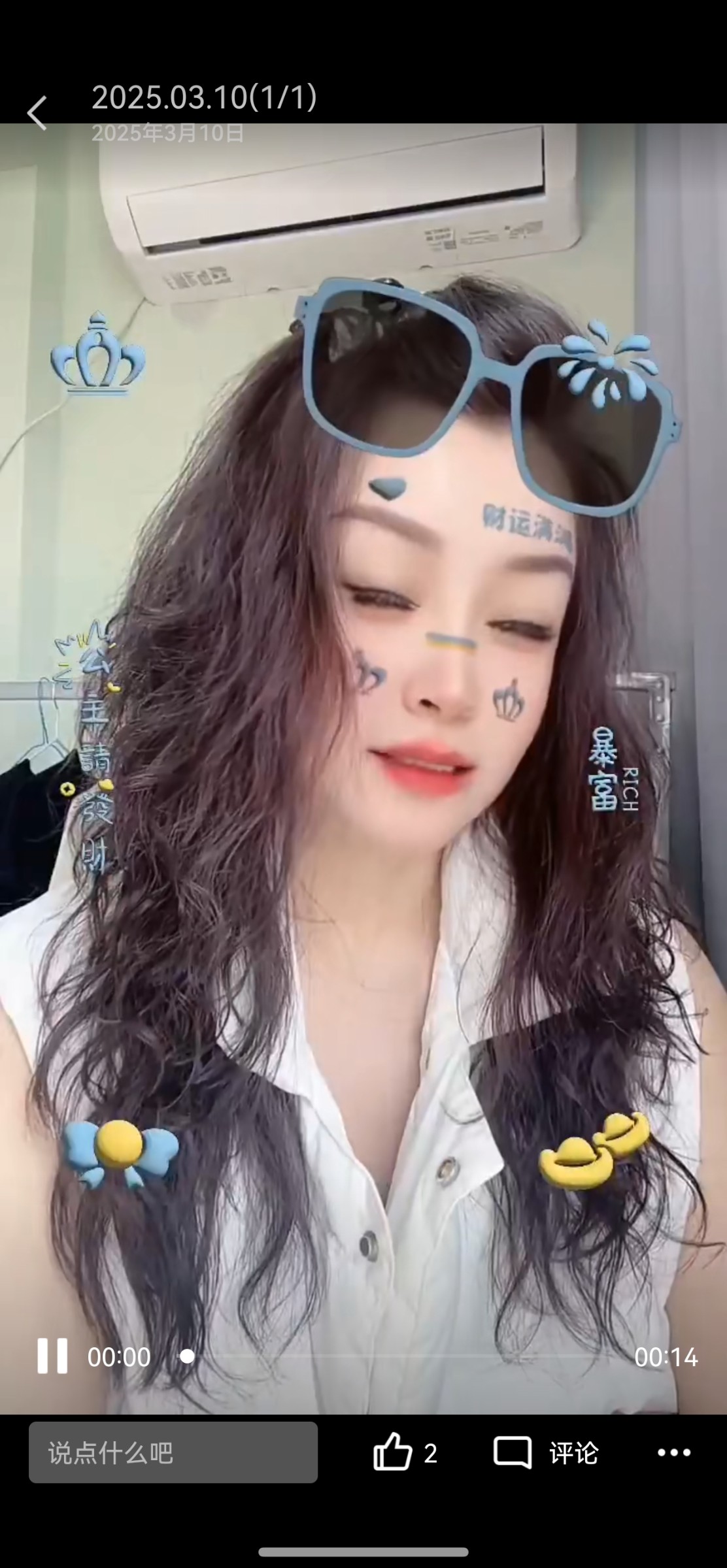The height and width of the screenshot is (1568, 727).
Task: Open the three-dot more options menu
Action: (x=673, y=1453)
